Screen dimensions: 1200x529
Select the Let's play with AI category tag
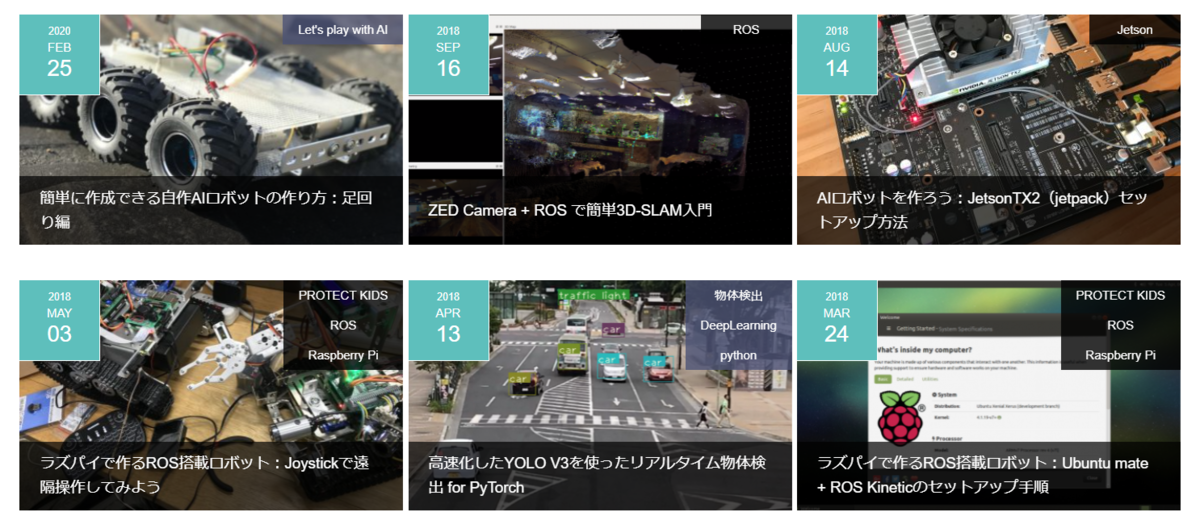pyautogui.click(x=343, y=30)
